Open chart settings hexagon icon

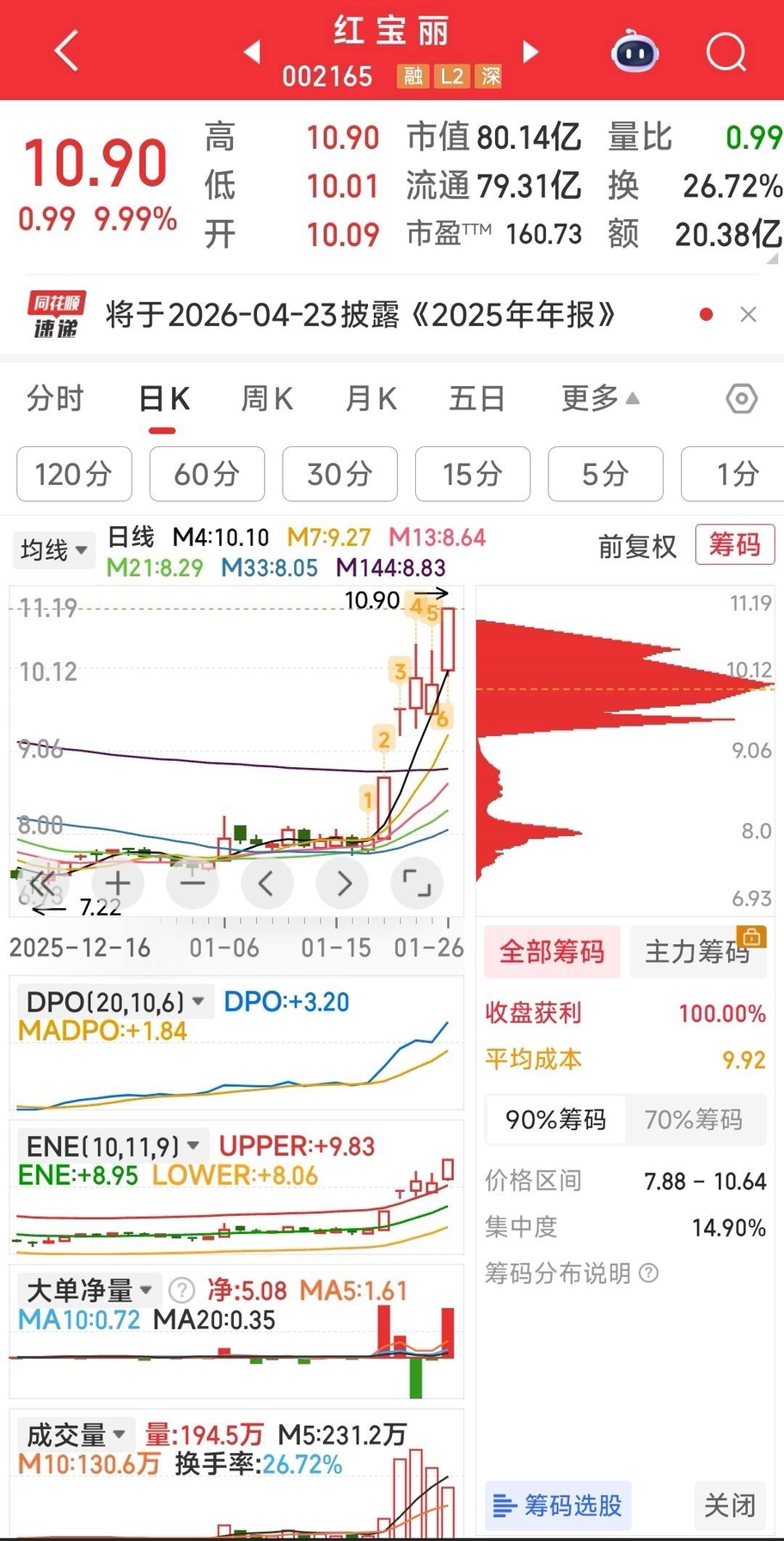point(741,399)
